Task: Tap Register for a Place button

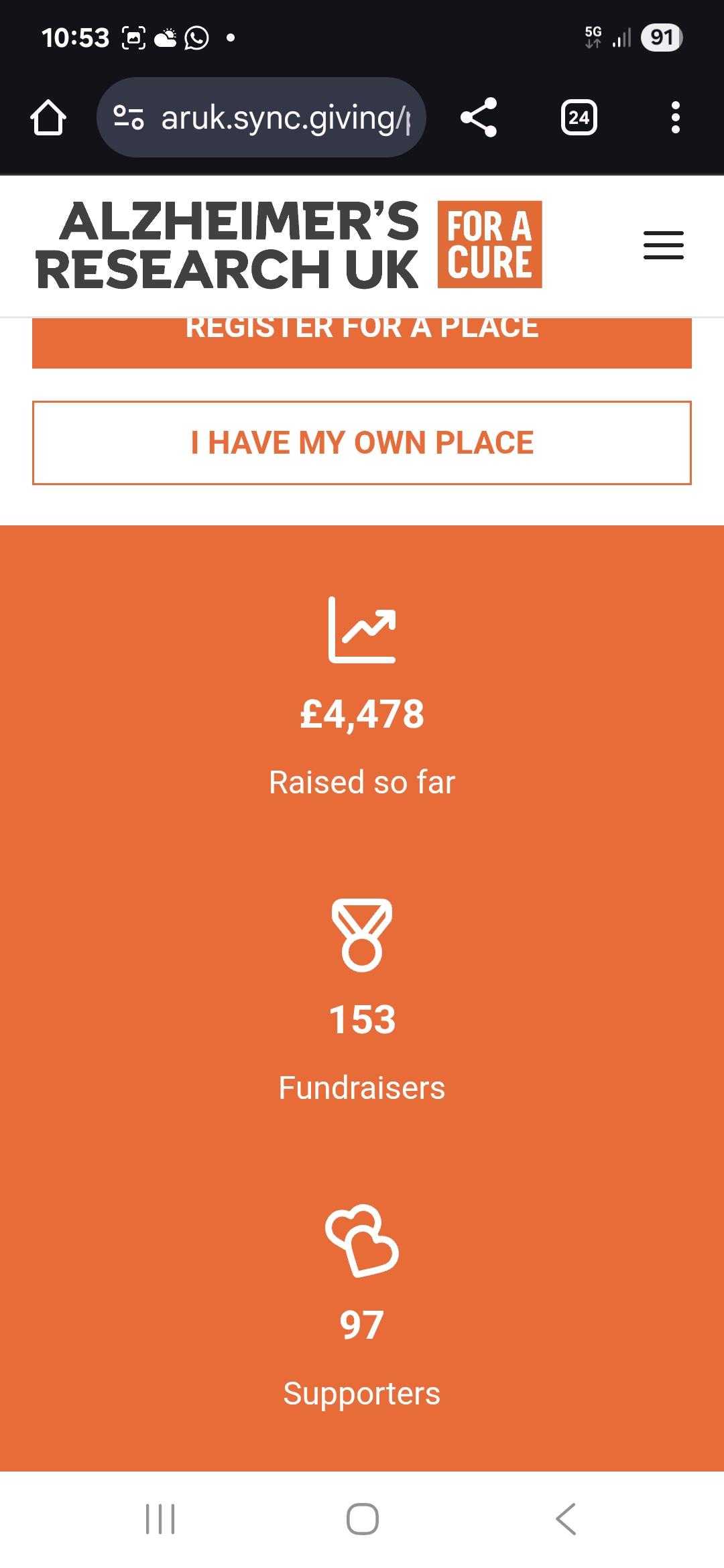Action: tap(362, 342)
